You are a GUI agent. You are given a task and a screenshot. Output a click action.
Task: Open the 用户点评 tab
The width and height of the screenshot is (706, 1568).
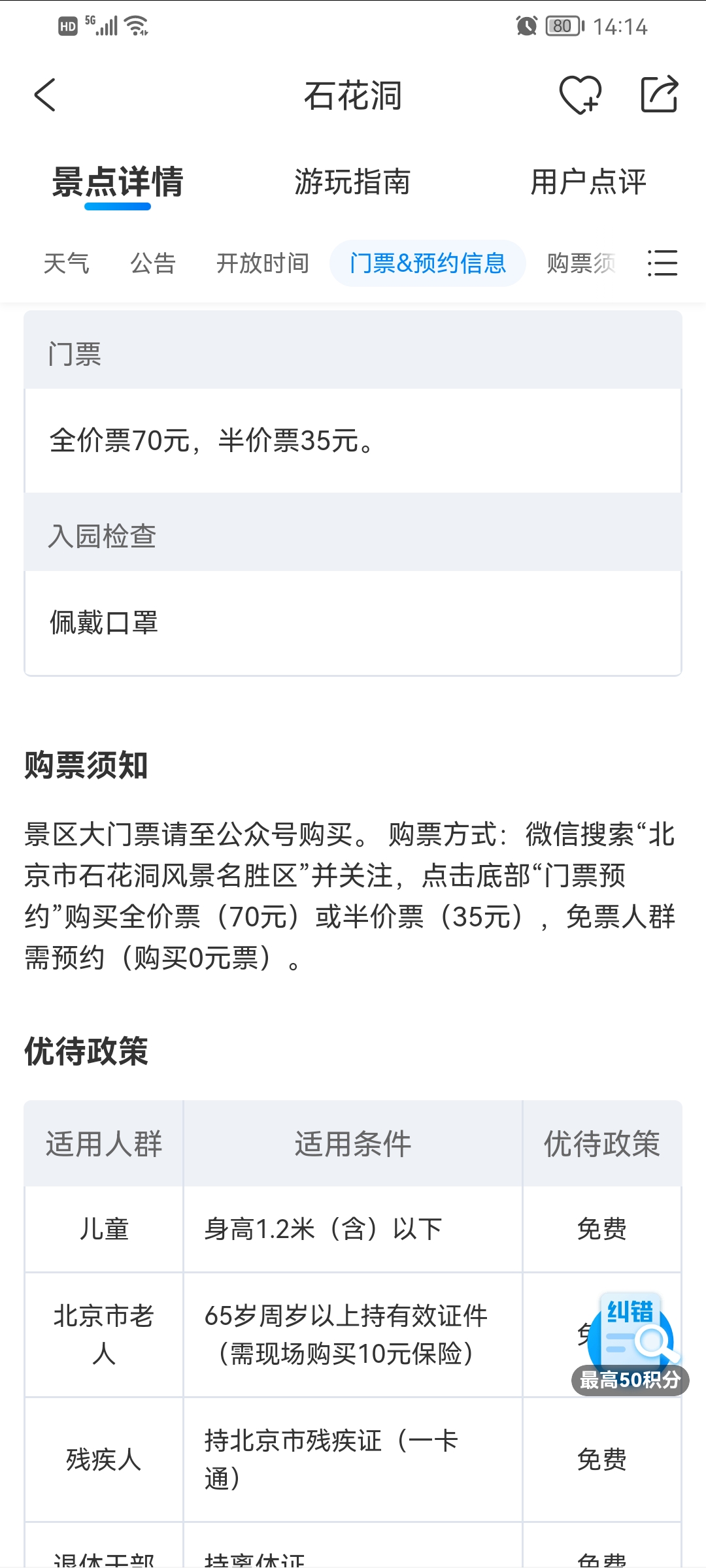588,182
